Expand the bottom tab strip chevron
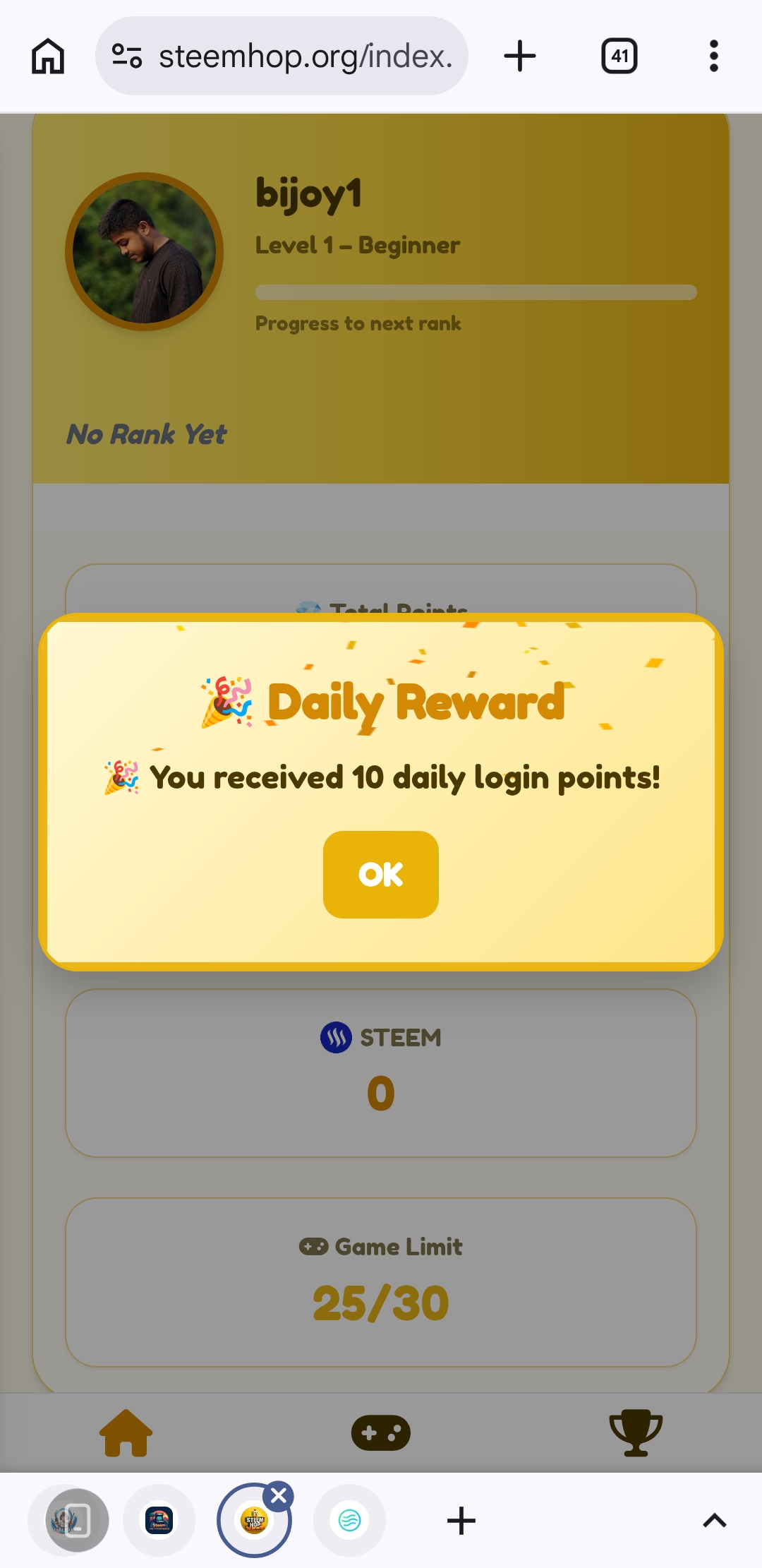This screenshot has height=1568, width=762. pos(714,1520)
